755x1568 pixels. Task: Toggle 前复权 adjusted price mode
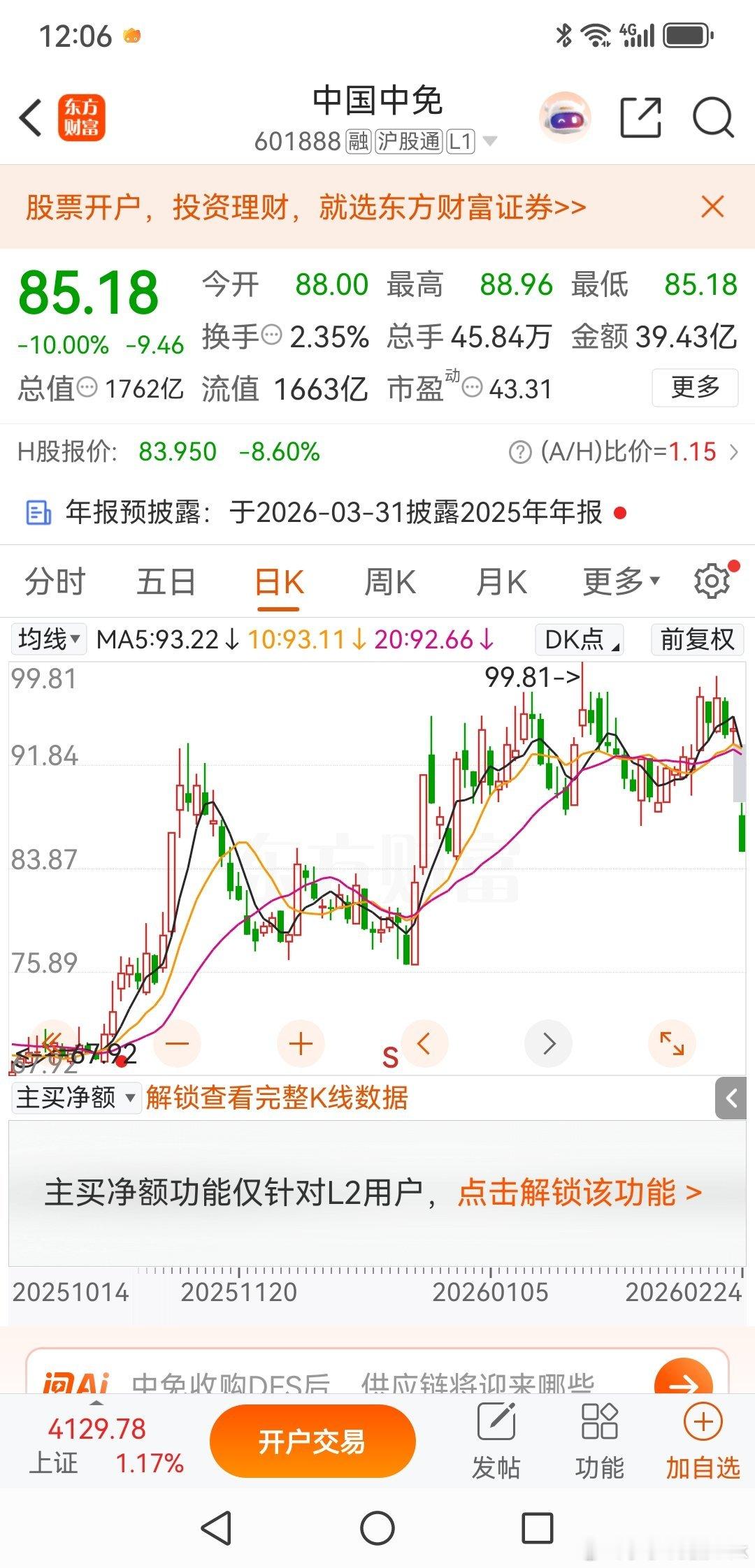click(x=697, y=639)
